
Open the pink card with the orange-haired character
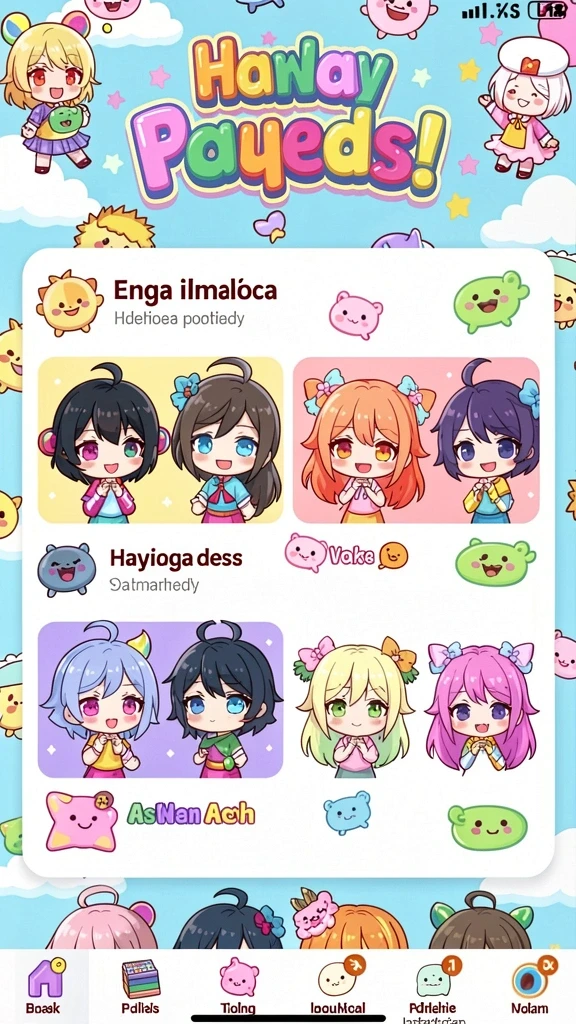(416, 440)
